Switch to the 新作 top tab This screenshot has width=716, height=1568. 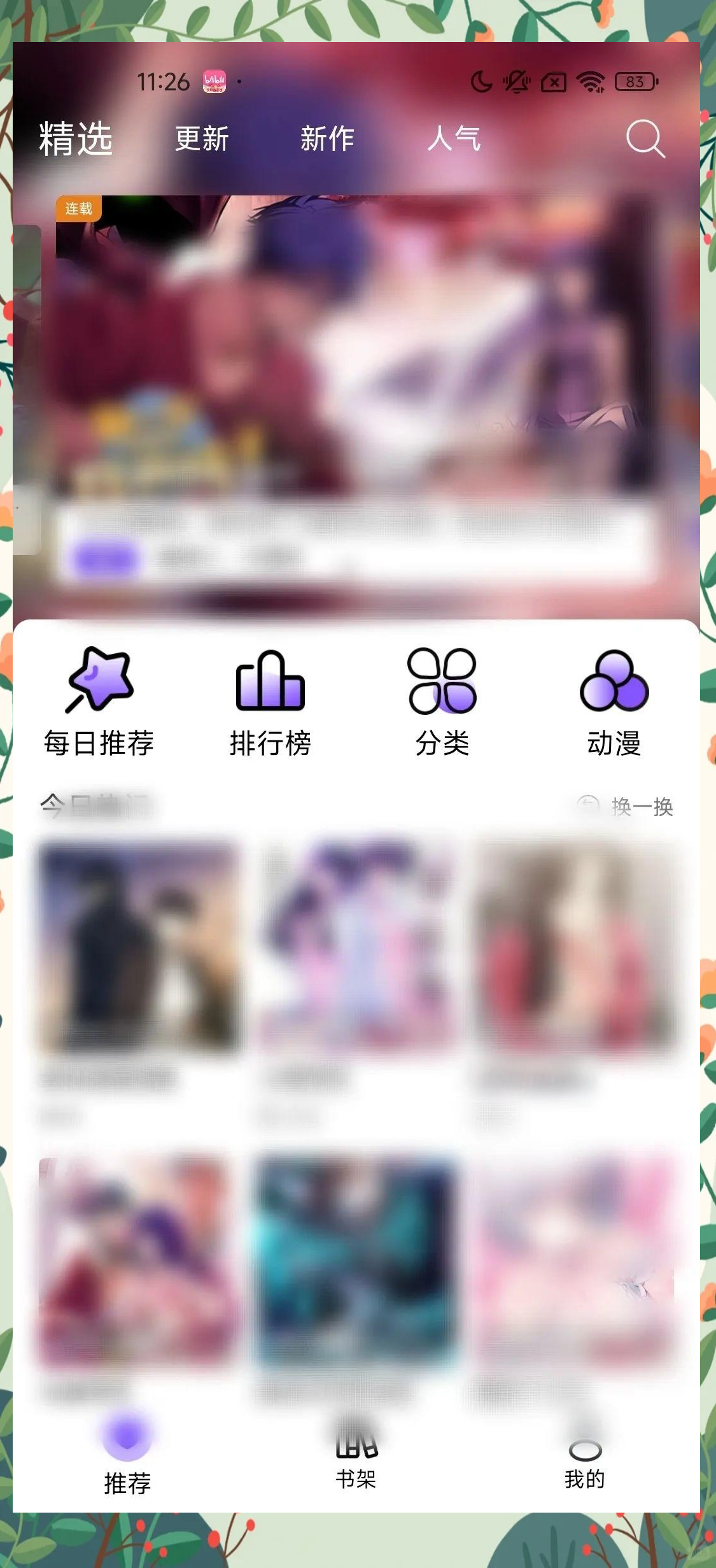(327, 139)
